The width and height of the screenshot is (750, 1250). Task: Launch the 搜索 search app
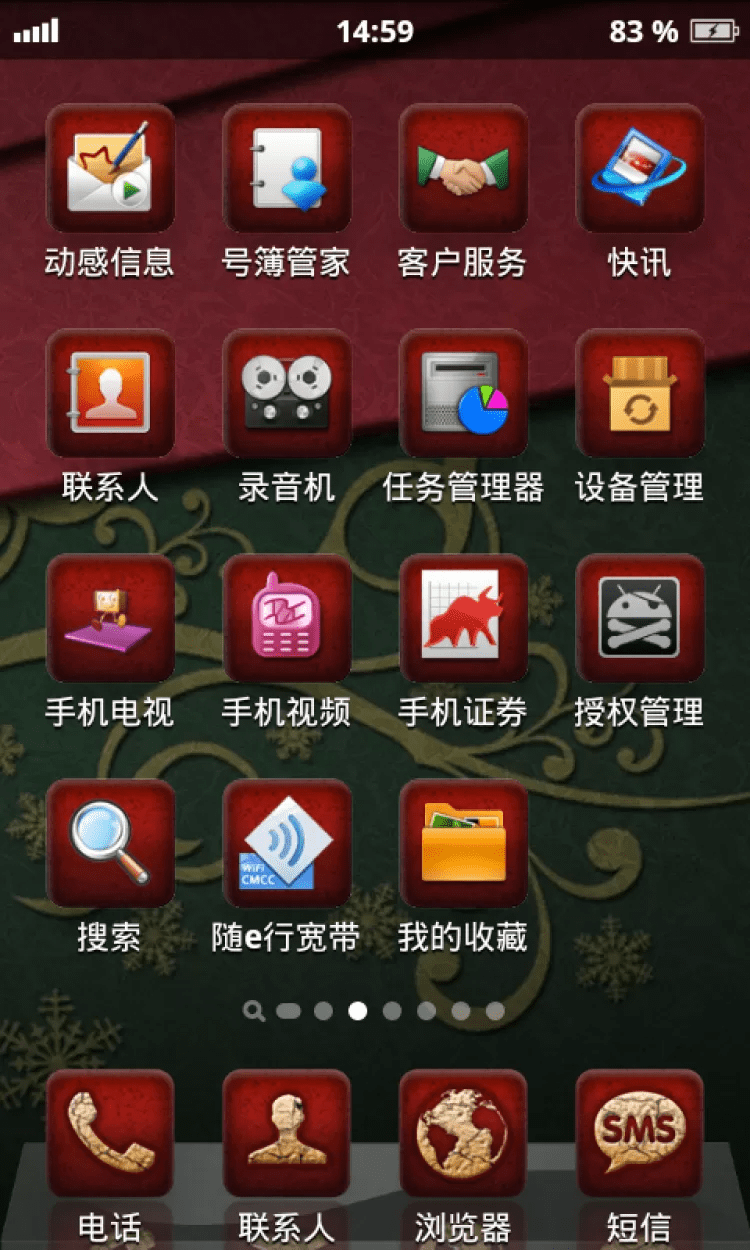[110, 843]
